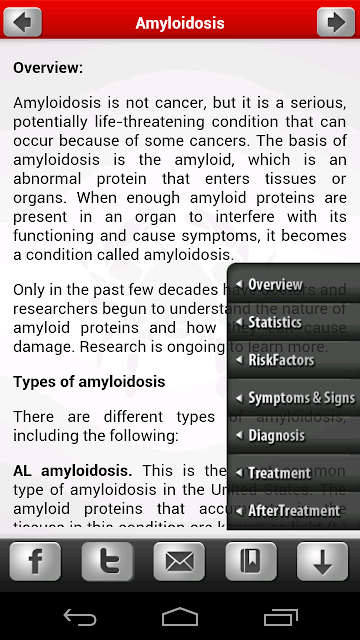View the Diagnosis section
Viewport: 360px width, 640px height.
click(293, 435)
